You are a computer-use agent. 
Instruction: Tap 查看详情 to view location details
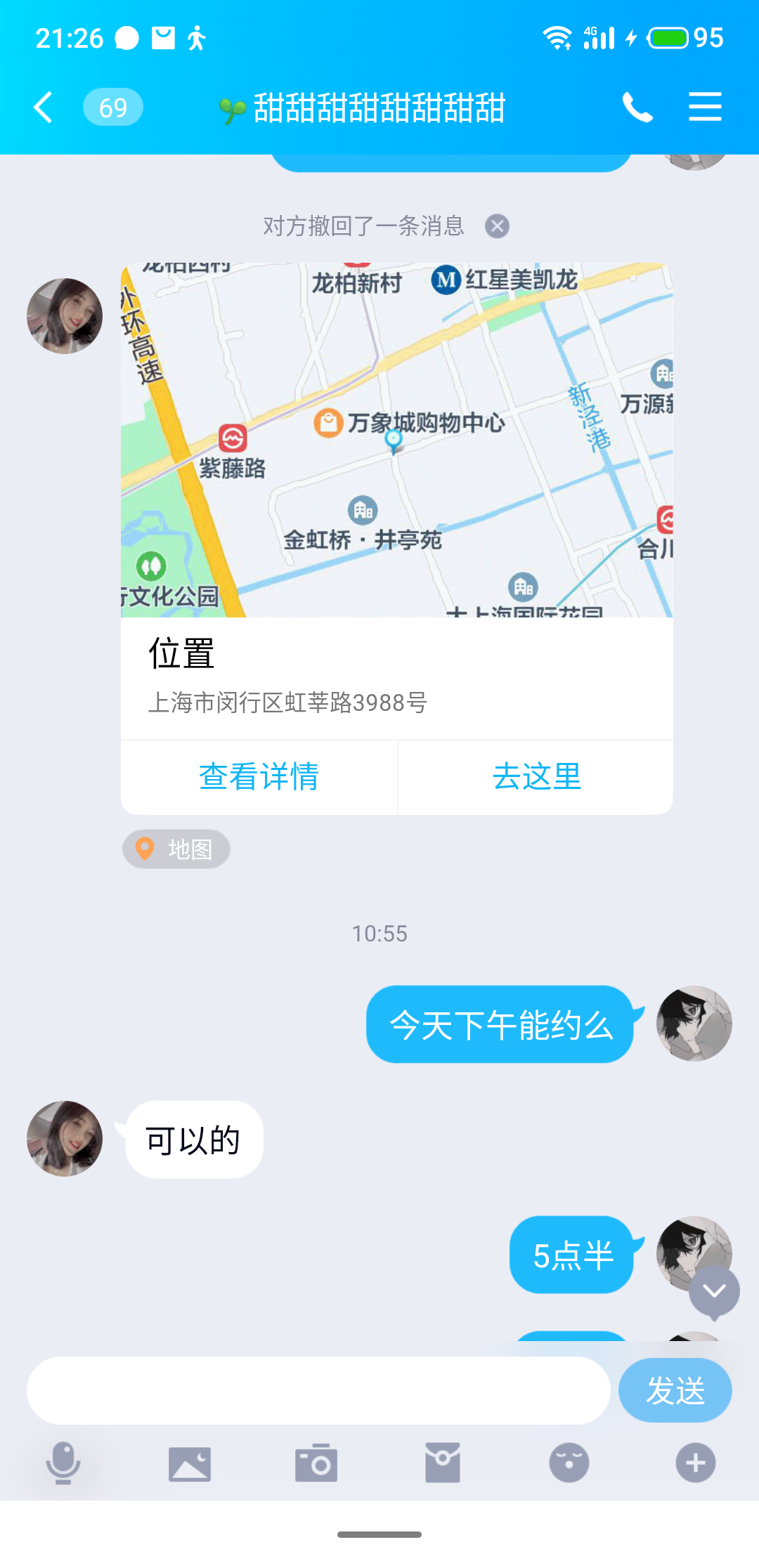[258, 776]
